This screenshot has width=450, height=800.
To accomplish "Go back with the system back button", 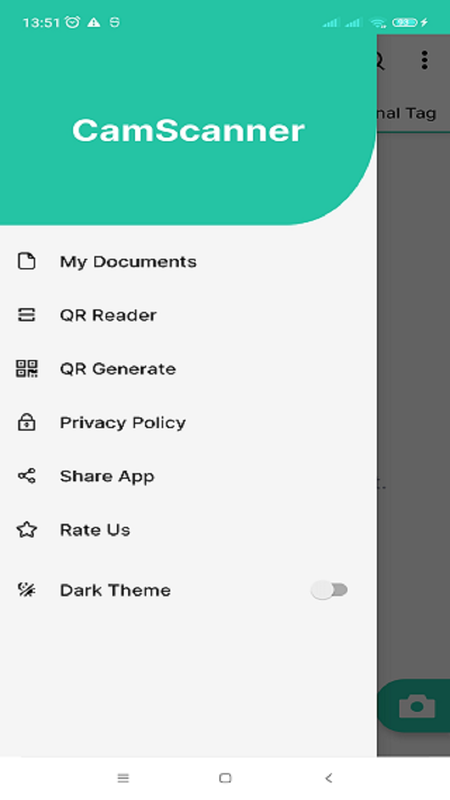I will tap(329, 778).
